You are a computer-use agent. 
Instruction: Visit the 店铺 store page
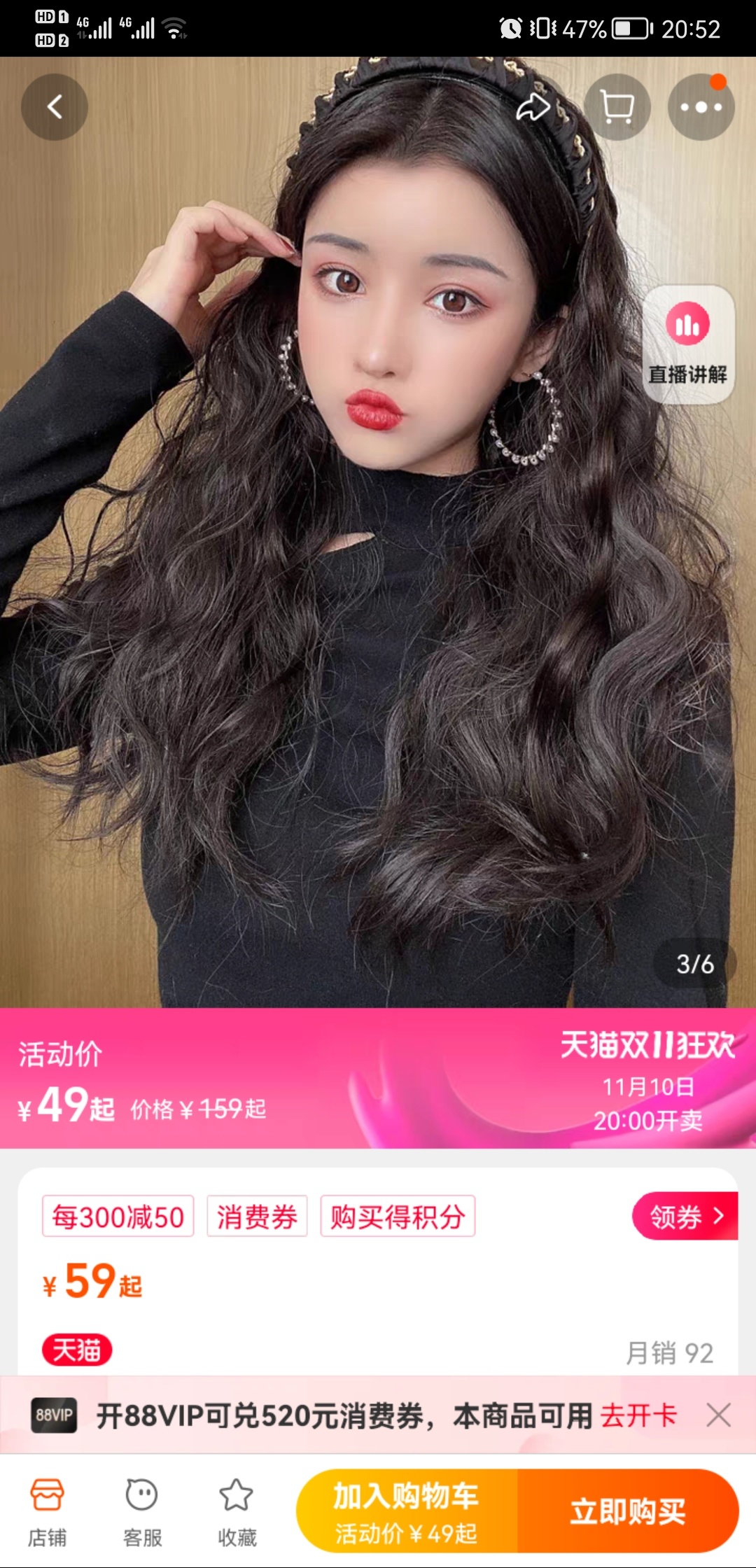tap(48, 1511)
